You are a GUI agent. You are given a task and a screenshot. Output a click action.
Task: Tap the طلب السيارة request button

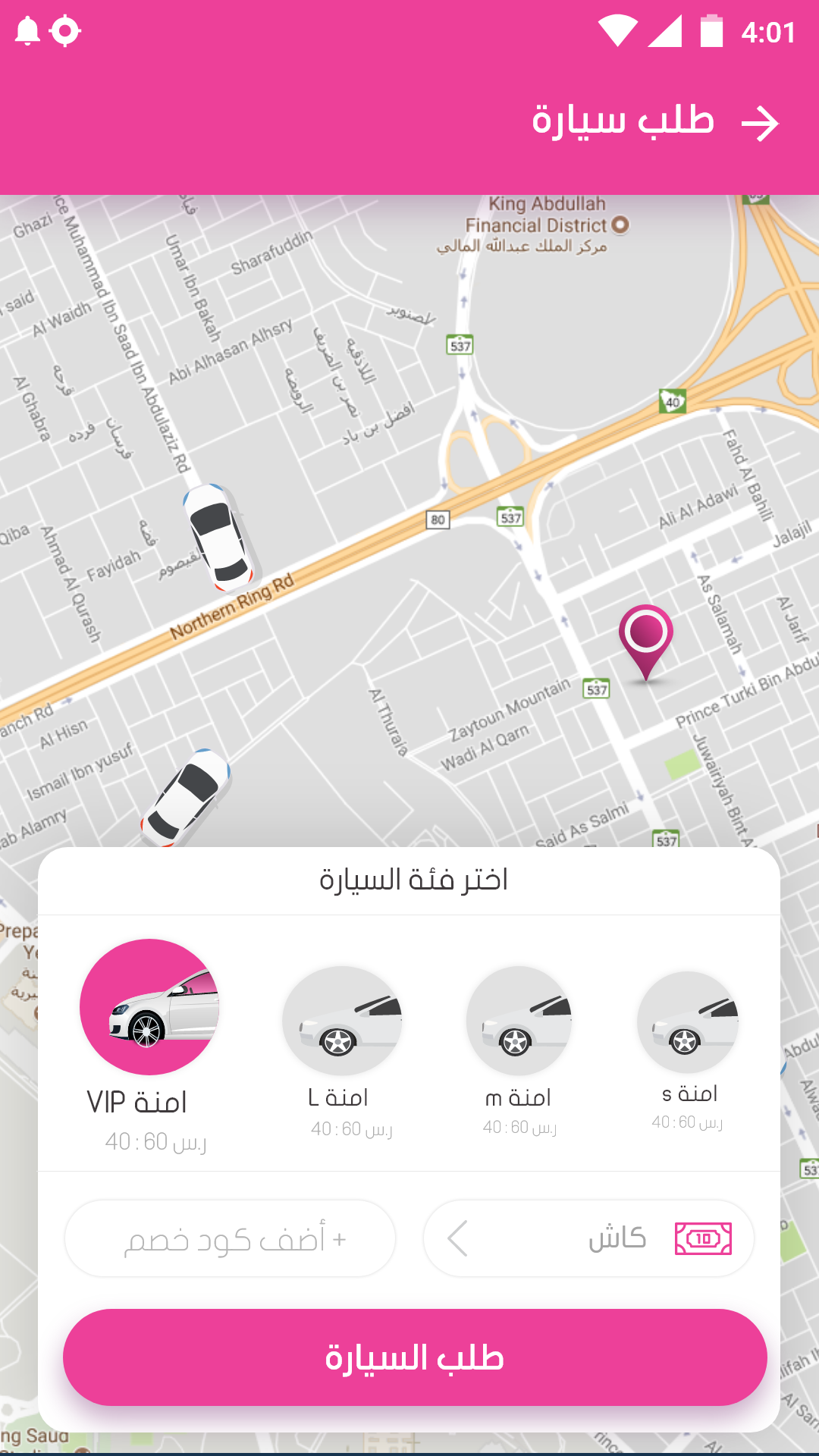(x=415, y=1357)
